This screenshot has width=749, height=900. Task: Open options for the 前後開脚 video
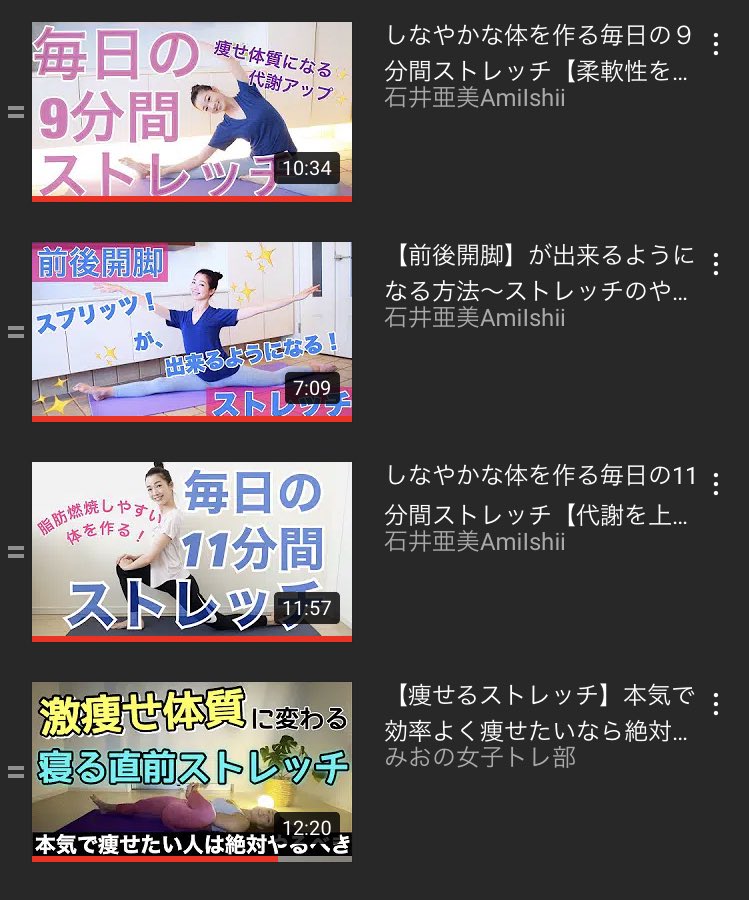click(715, 264)
